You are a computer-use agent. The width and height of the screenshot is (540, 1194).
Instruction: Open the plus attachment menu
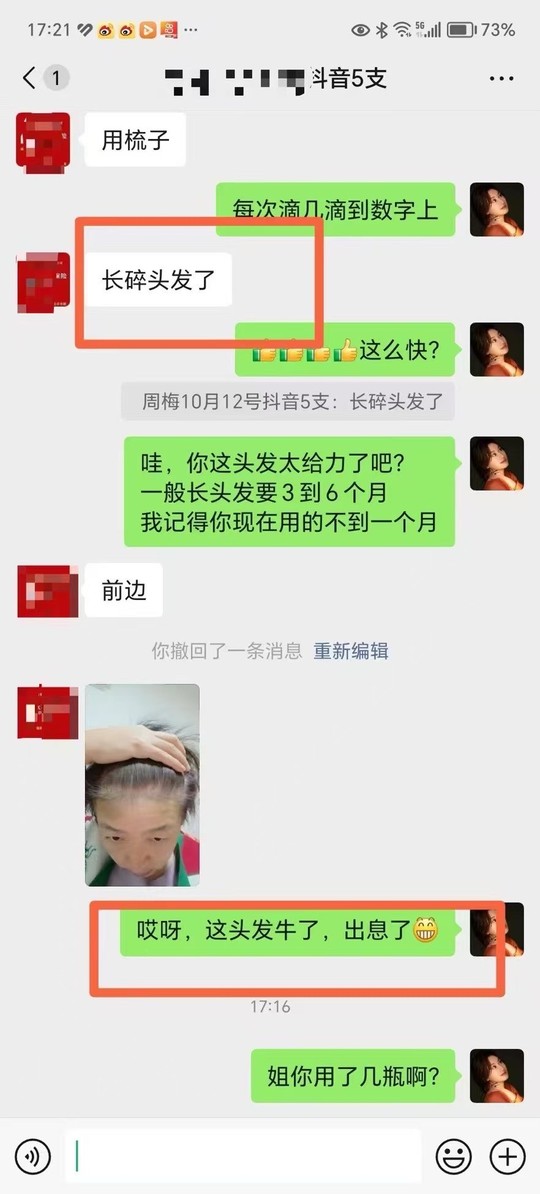pos(507,1157)
